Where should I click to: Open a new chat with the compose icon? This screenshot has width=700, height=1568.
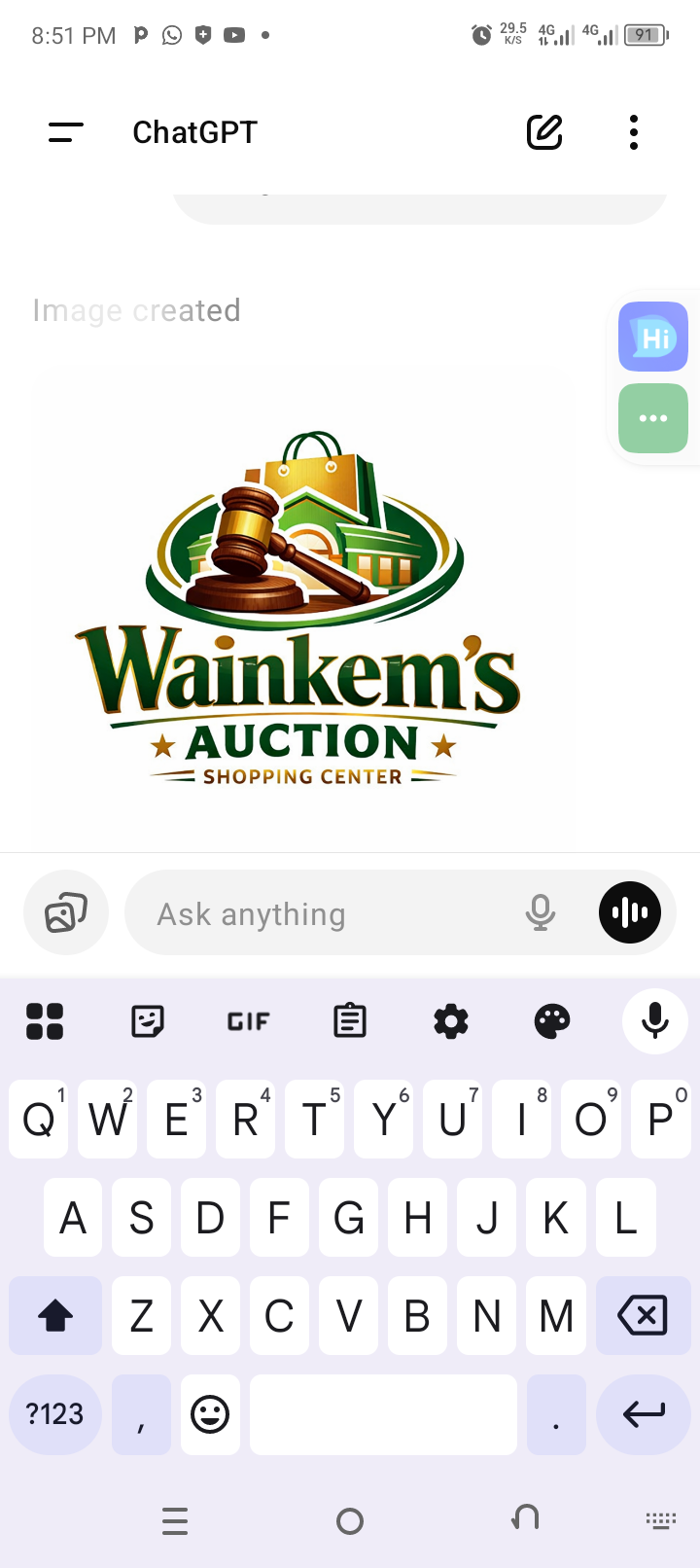(x=544, y=132)
